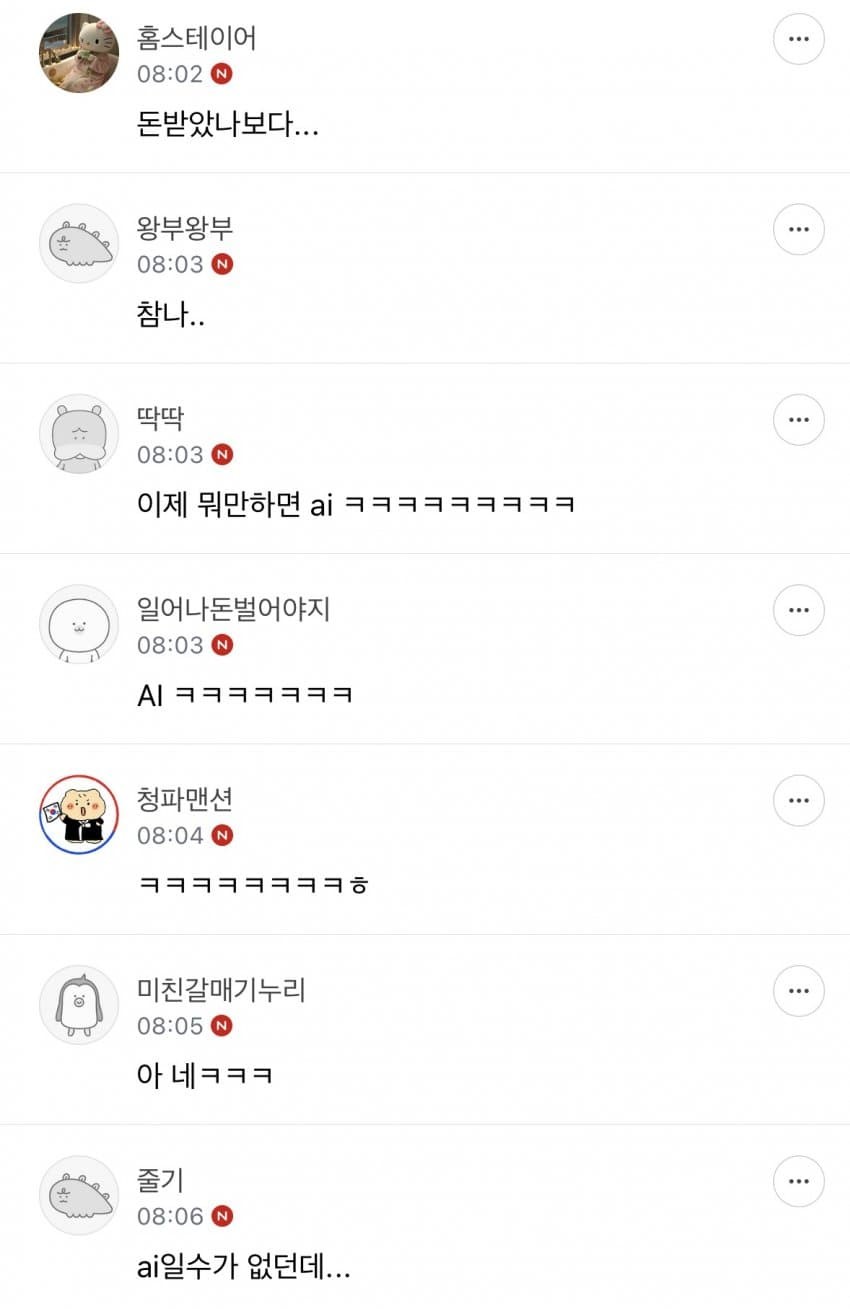Open more options for 왕부왕부's comment
850x1309 pixels.
click(798, 230)
